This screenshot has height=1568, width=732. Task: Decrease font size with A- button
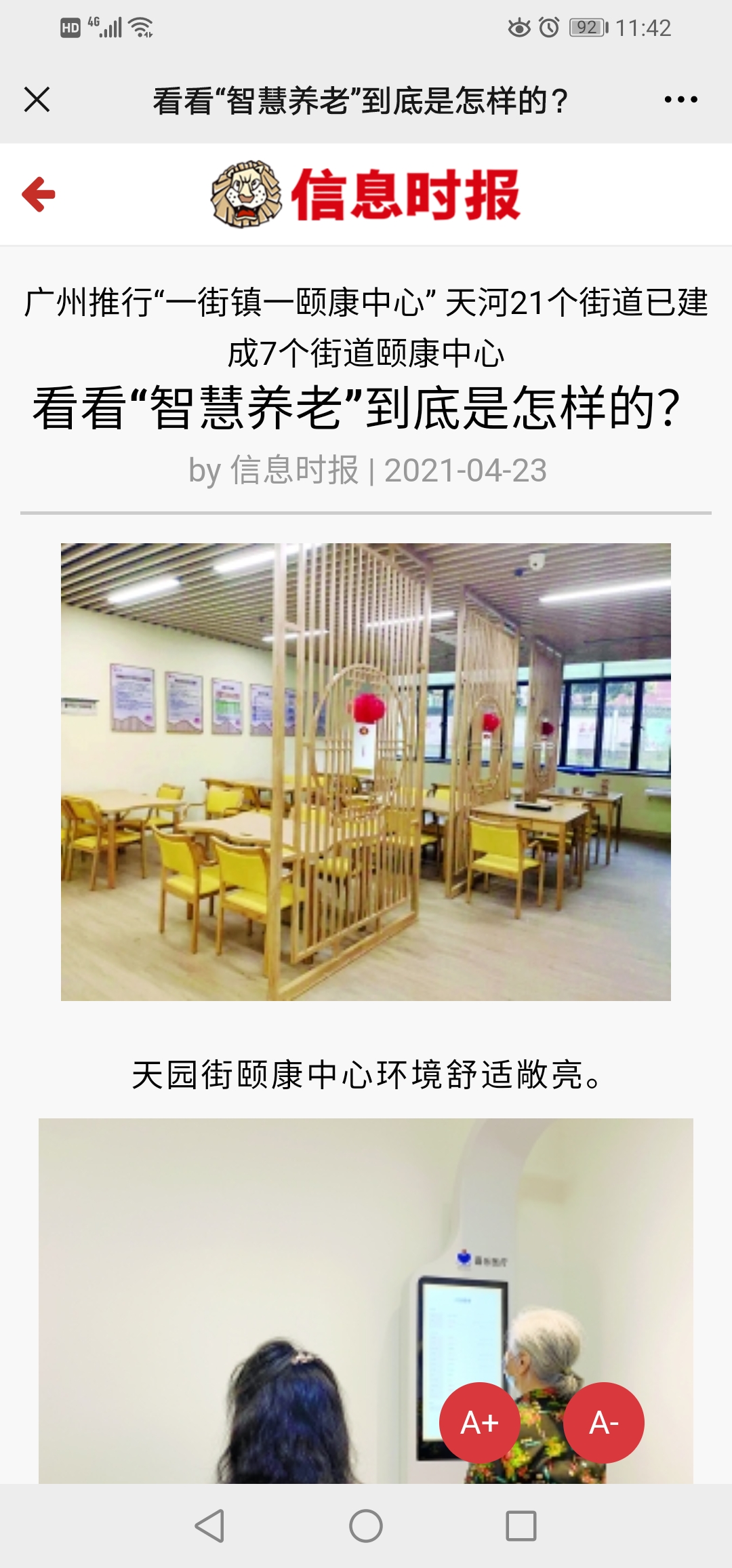tap(604, 1422)
